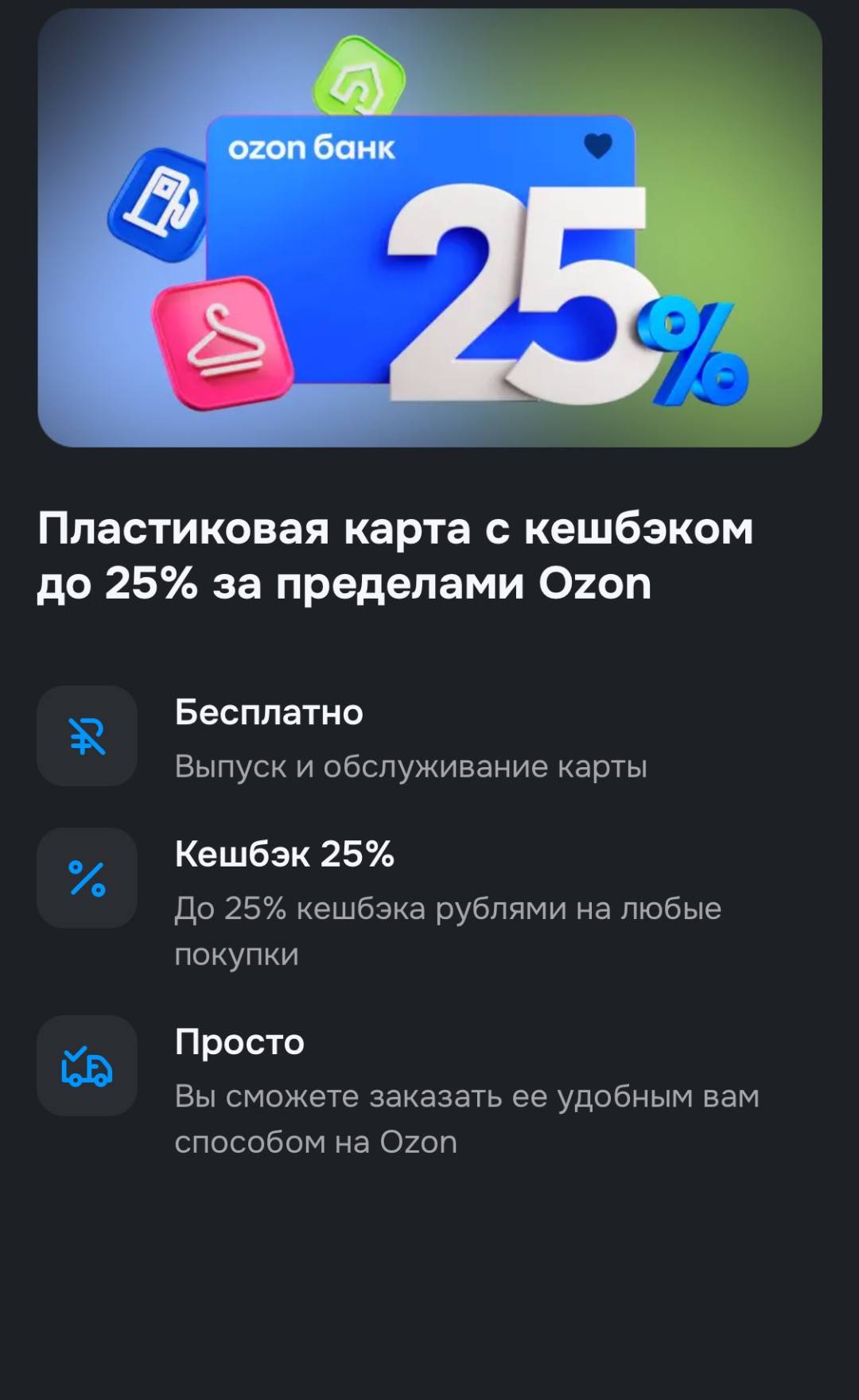The width and height of the screenshot is (859, 1400).
Task: Click the percent cashback icon
Action: [x=86, y=877]
